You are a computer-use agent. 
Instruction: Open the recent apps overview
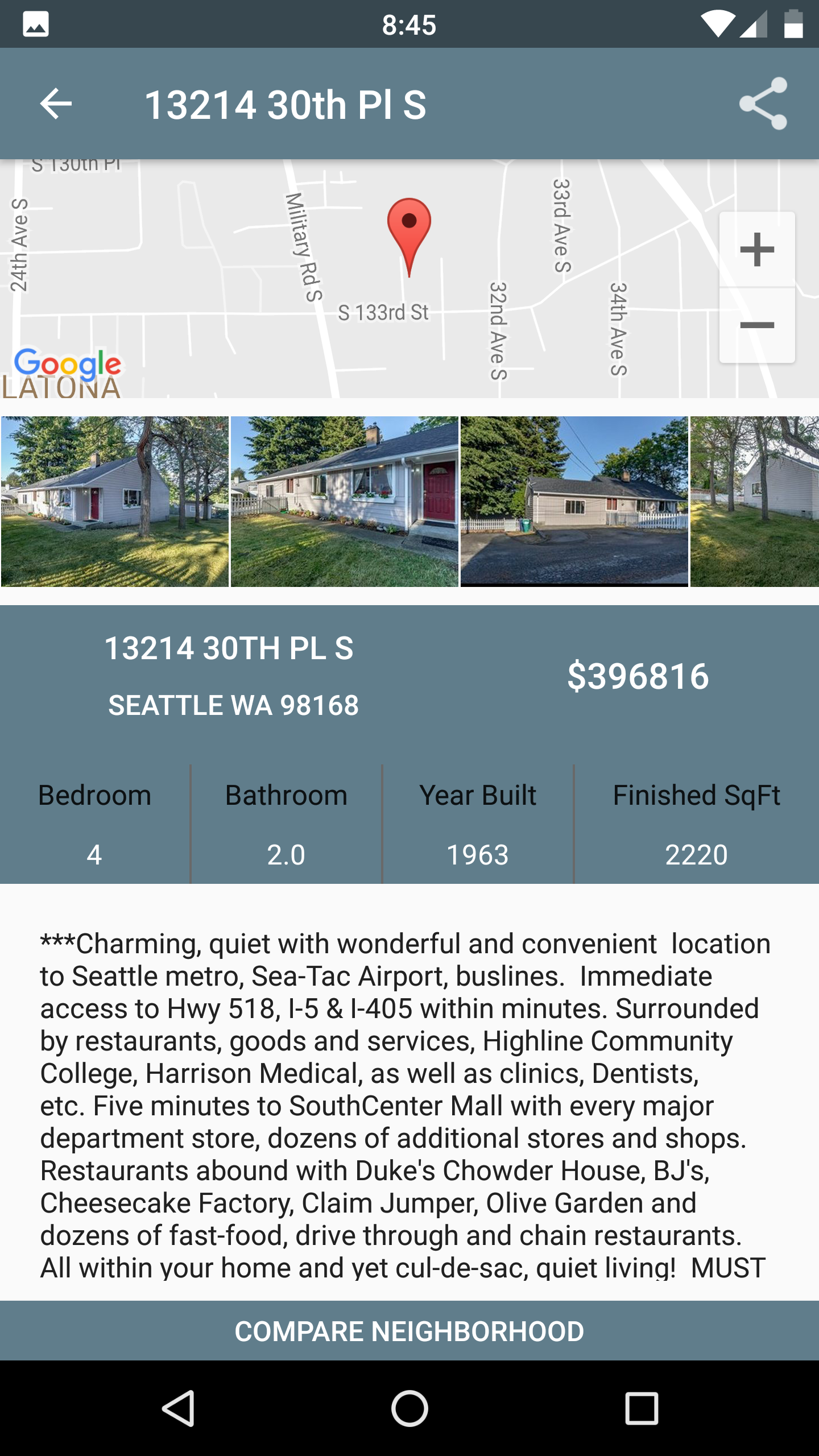tap(642, 1408)
